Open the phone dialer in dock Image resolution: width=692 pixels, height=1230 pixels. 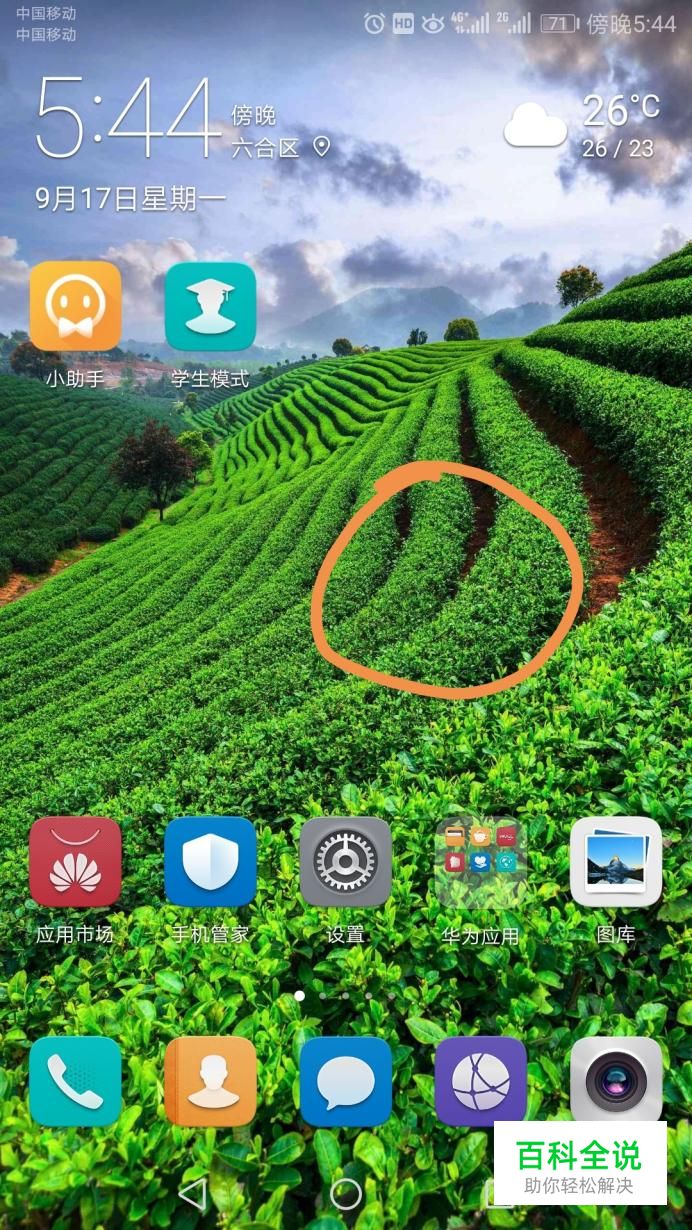75,1081
